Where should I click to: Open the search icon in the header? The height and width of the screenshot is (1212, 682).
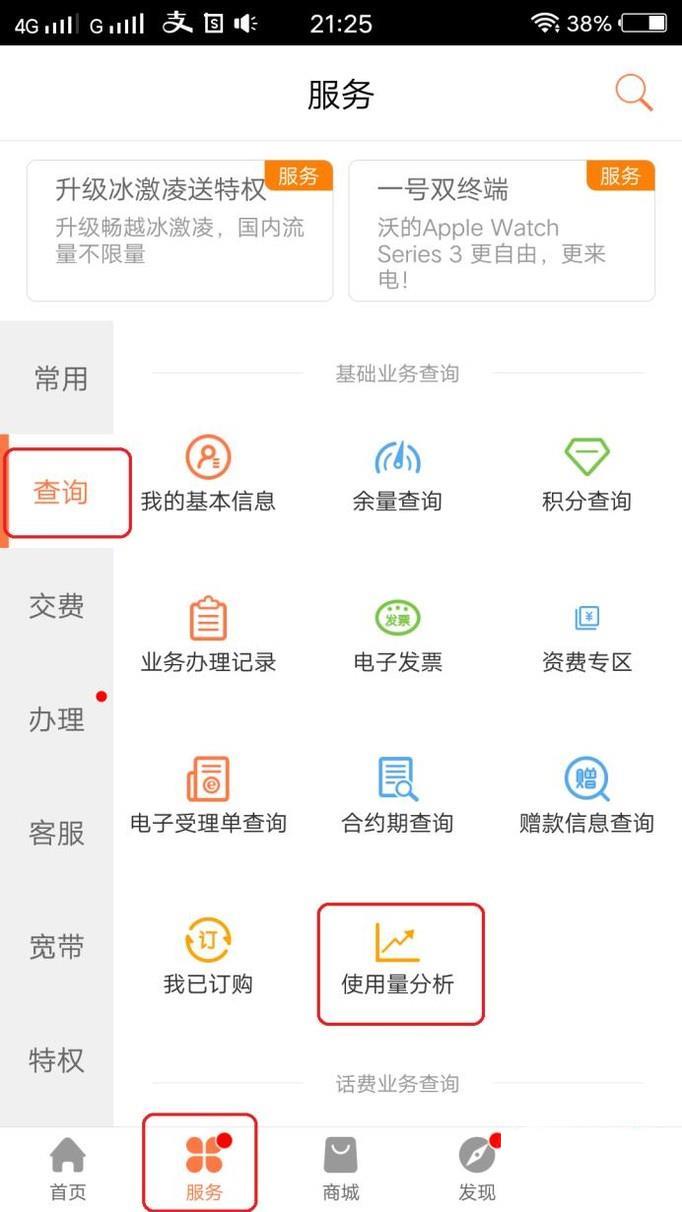tap(634, 92)
